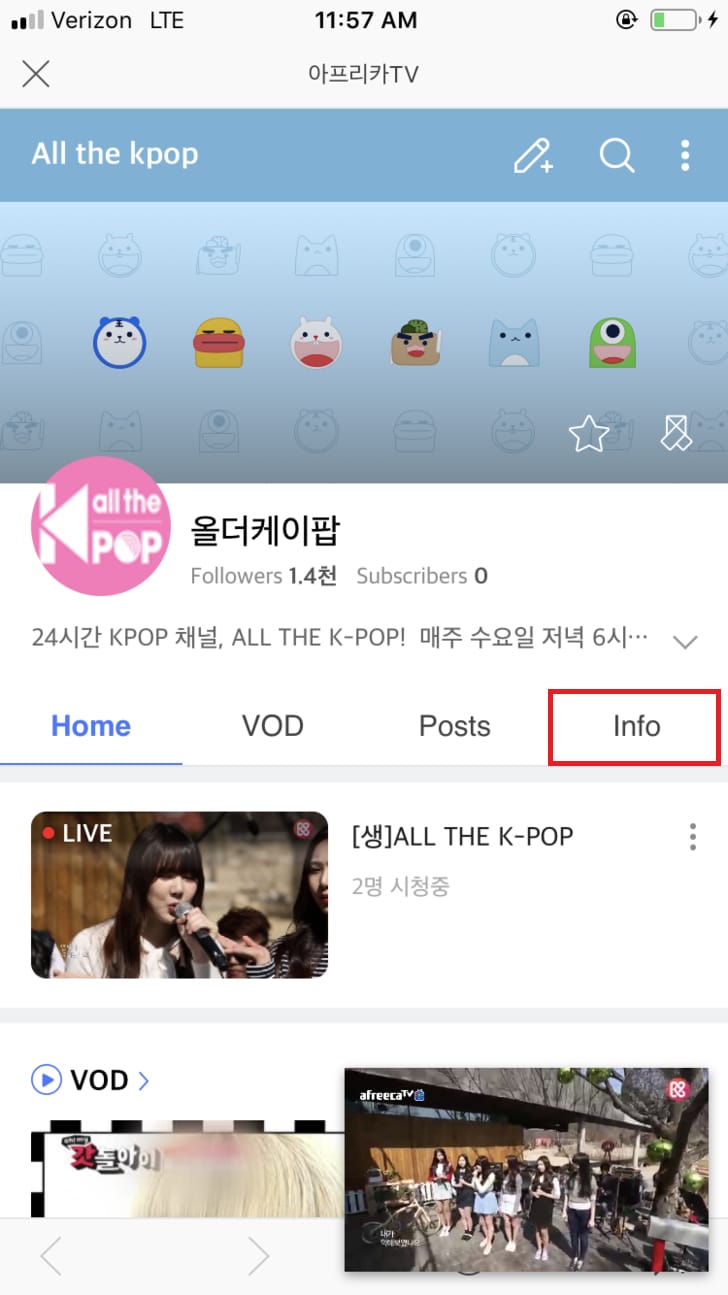Screen dimensions: 728x1295
Task: Open the VOD section link
Action: pos(91,1080)
